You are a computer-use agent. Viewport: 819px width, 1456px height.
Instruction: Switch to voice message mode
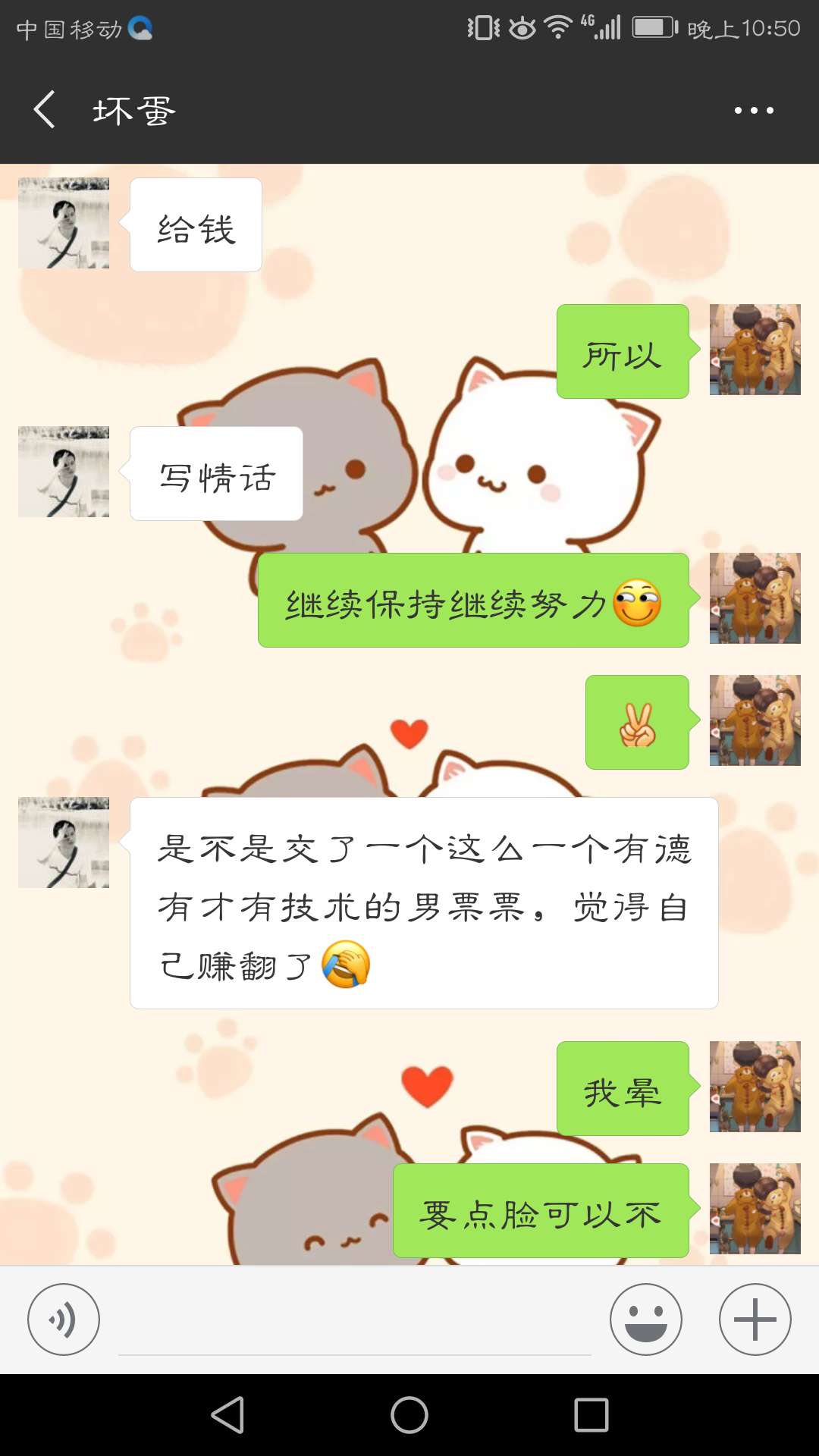[x=64, y=1319]
